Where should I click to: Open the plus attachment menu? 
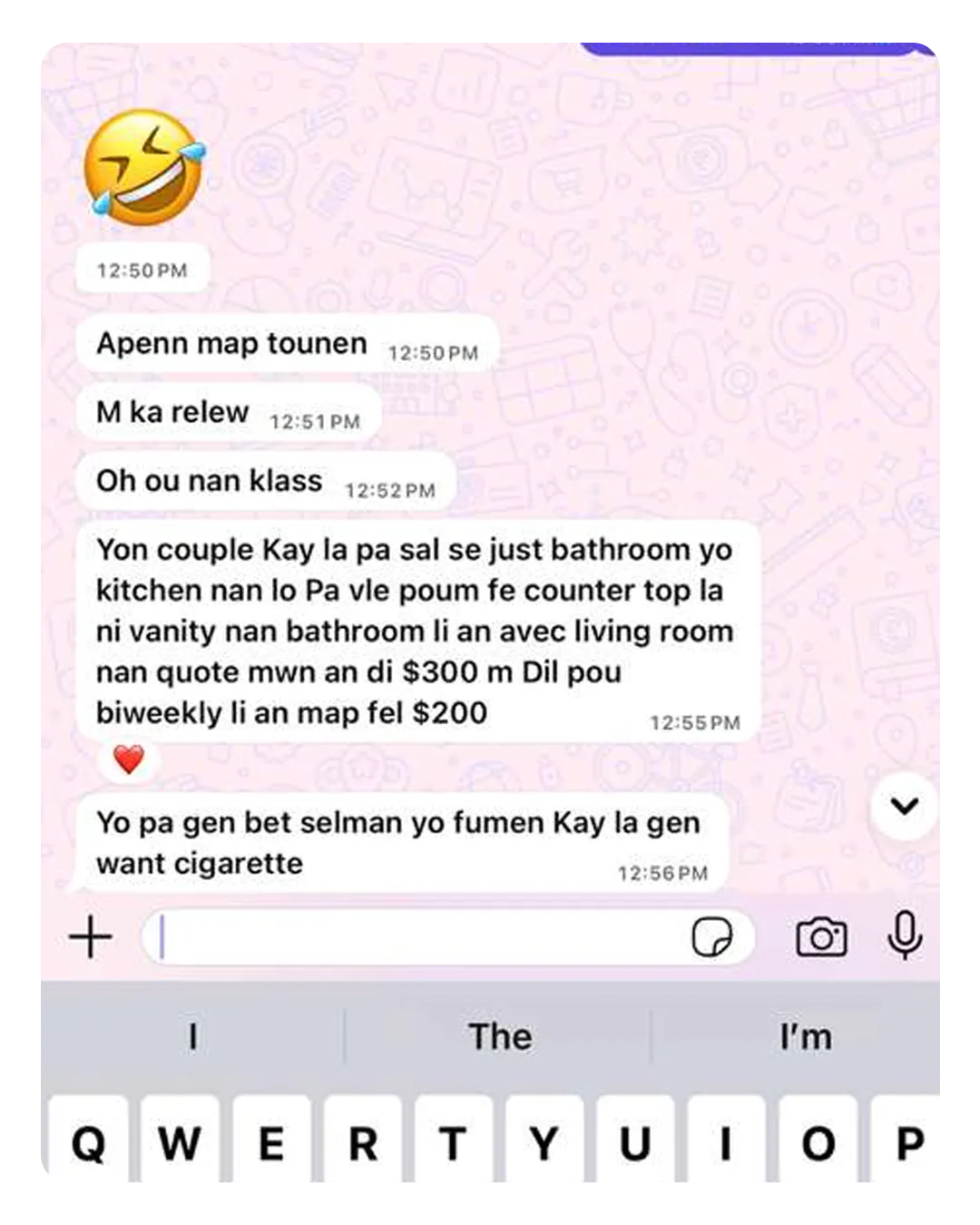pyautogui.click(x=91, y=936)
